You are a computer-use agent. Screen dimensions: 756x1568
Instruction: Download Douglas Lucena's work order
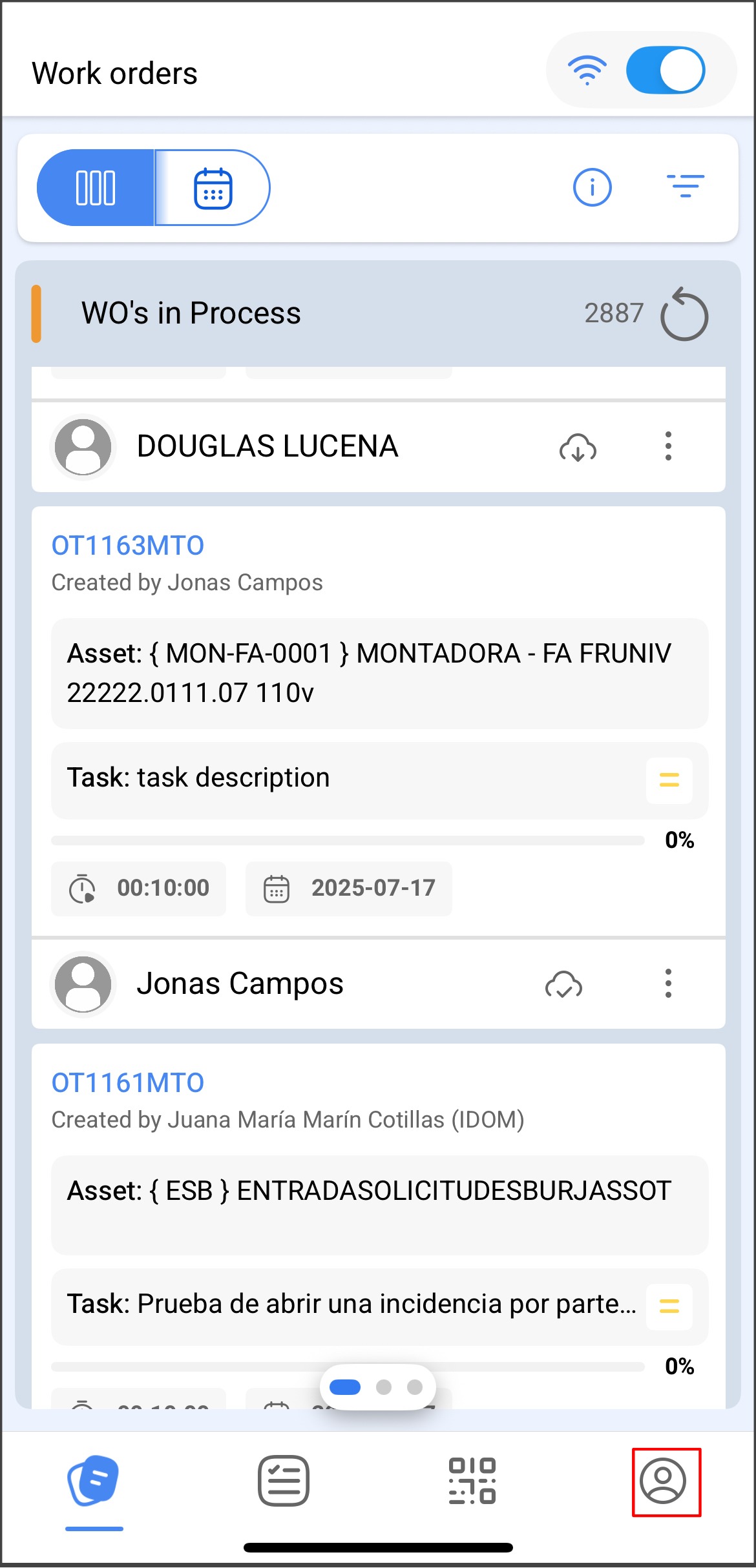click(578, 447)
